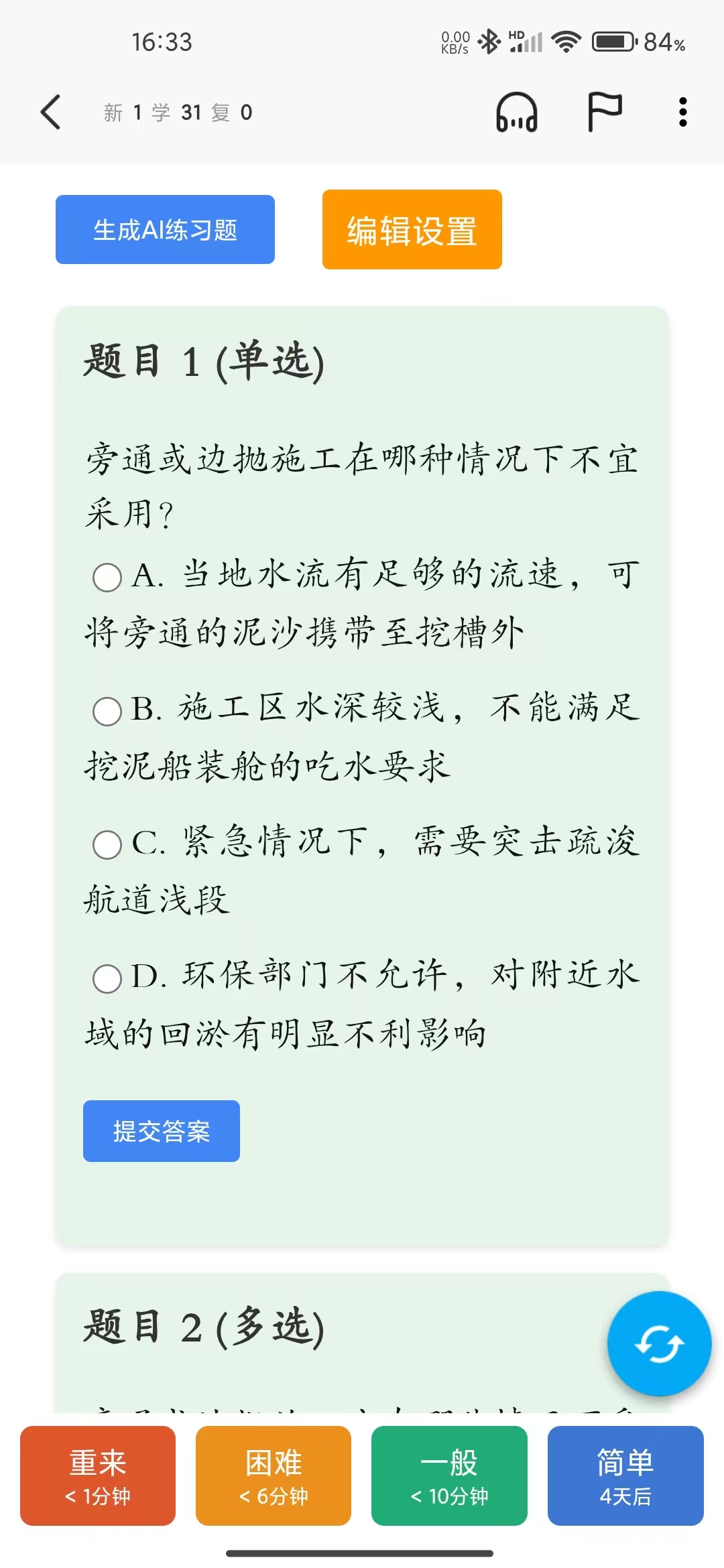This screenshot has width=724, height=1568.
Task: Flag this card with the flag icon
Action: (605, 112)
